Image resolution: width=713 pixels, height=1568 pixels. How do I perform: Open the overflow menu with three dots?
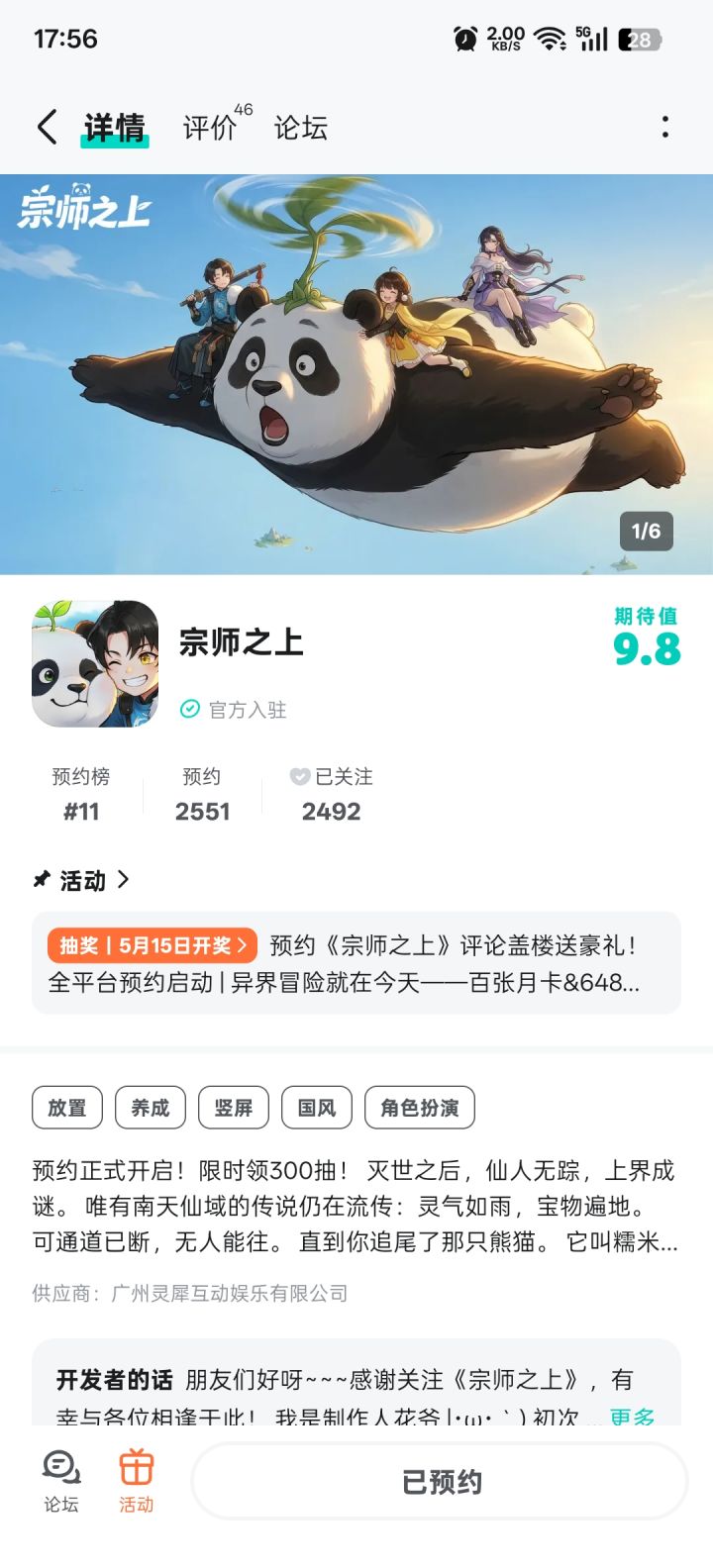[x=666, y=127]
